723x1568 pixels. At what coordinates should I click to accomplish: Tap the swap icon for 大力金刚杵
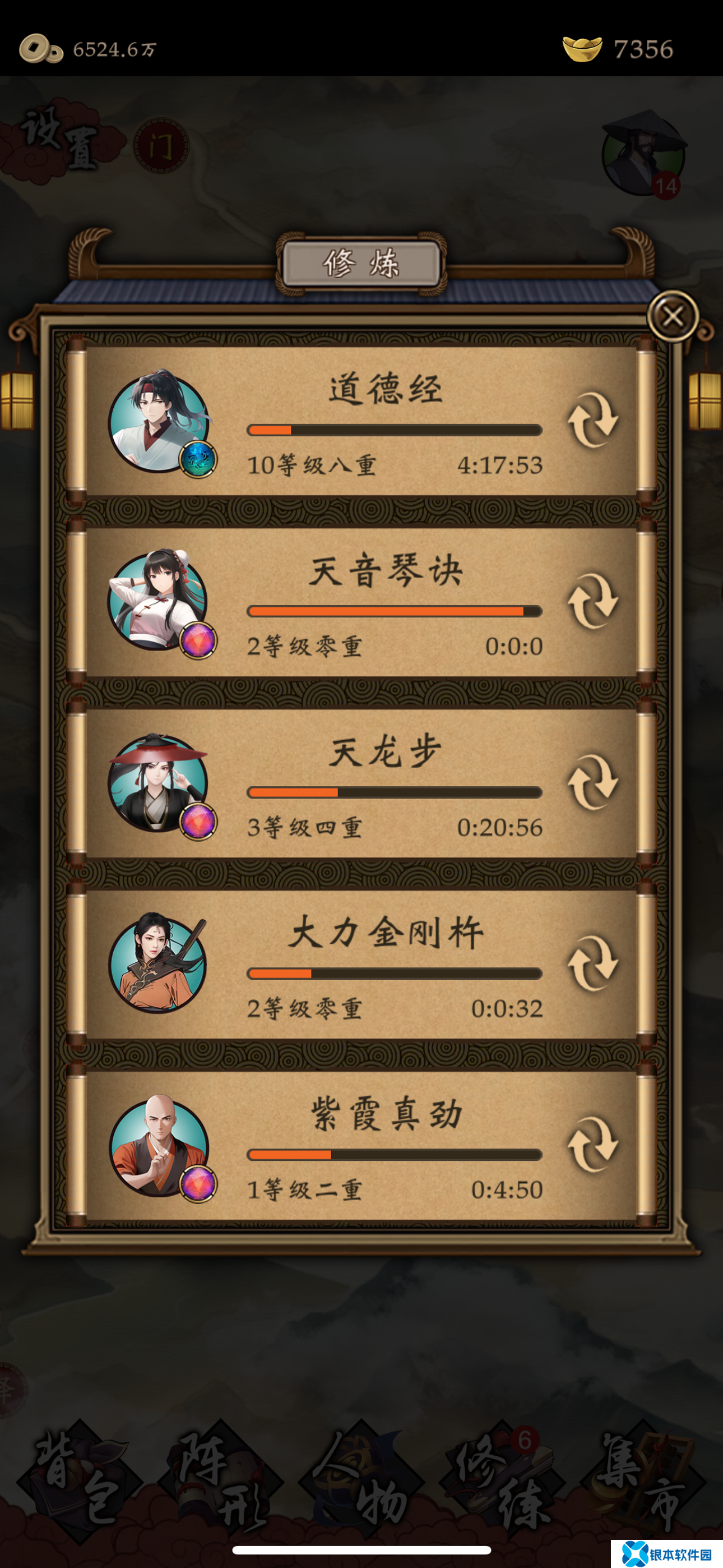592,963
